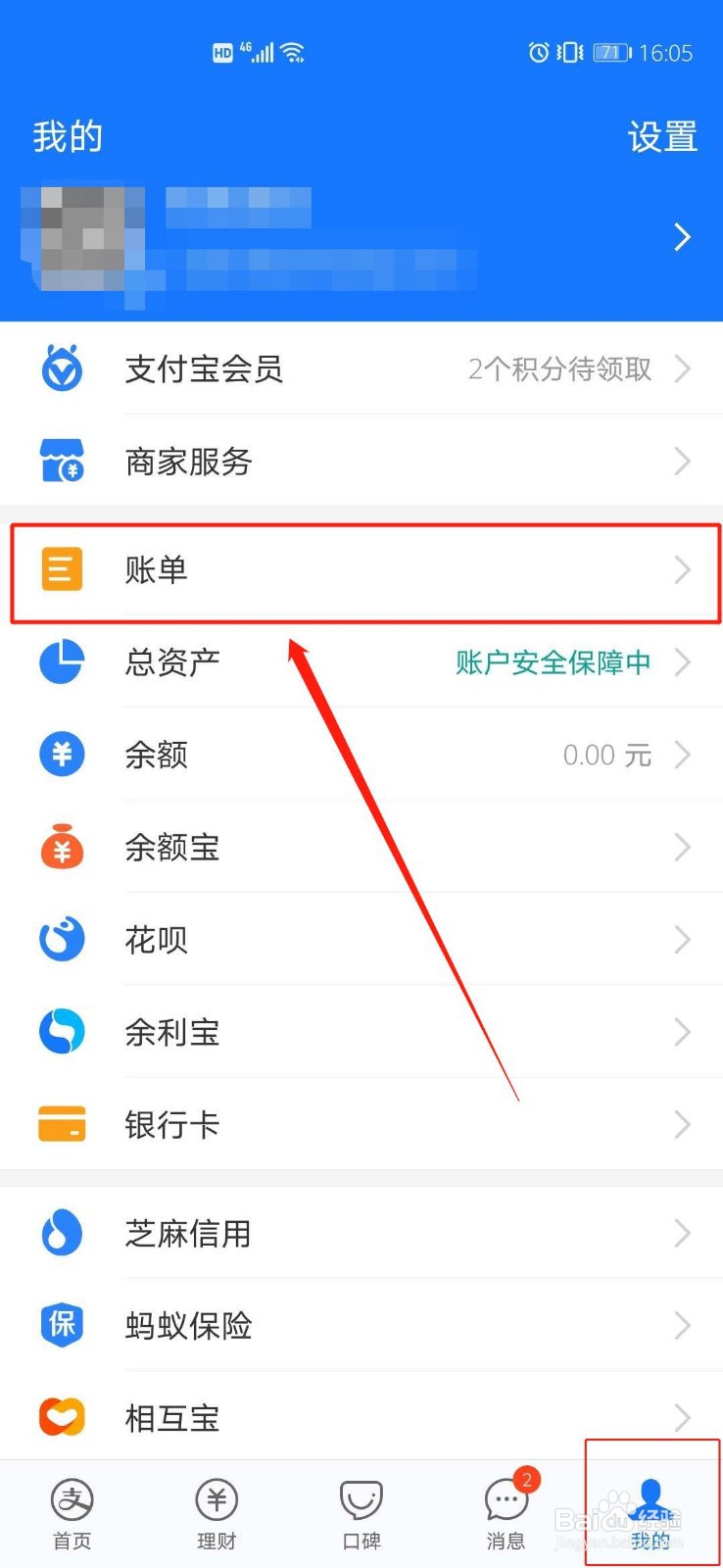723x1568 pixels.
Task: Open the 总资产 pie chart icon
Action: coord(62,661)
